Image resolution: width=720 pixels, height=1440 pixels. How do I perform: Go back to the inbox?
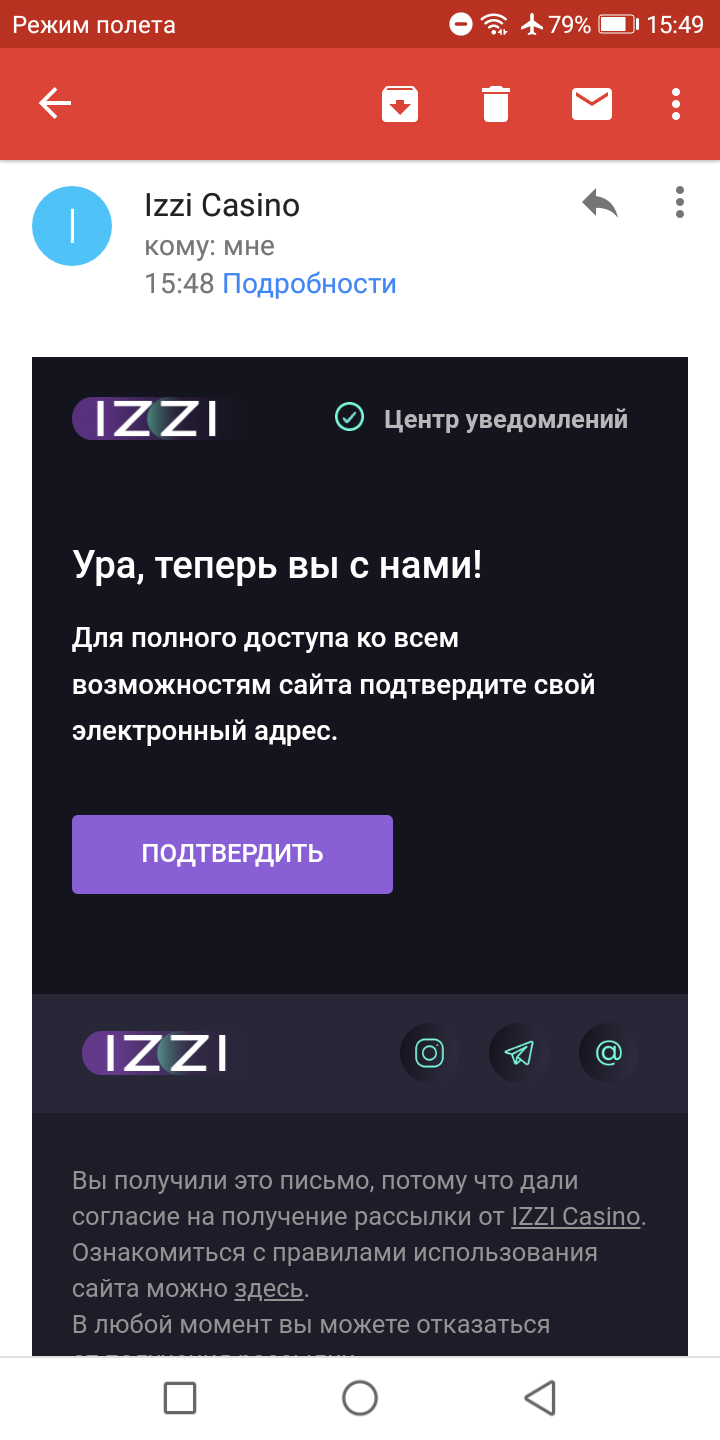pyautogui.click(x=54, y=103)
